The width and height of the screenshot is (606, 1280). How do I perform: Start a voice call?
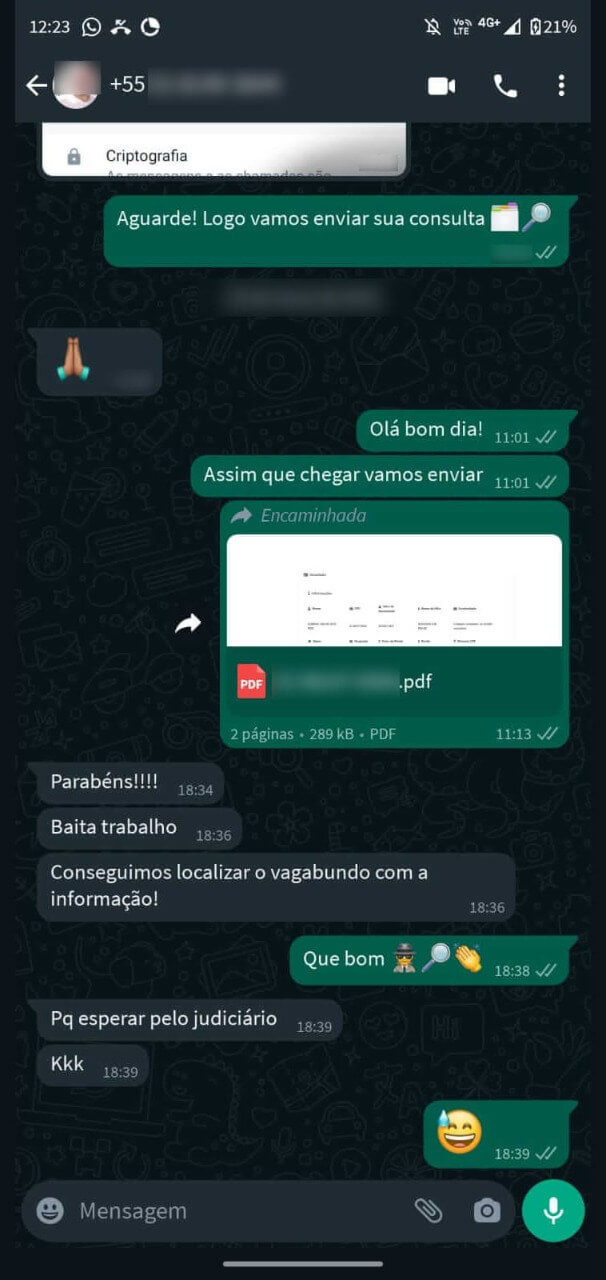click(x=505, y=86)
